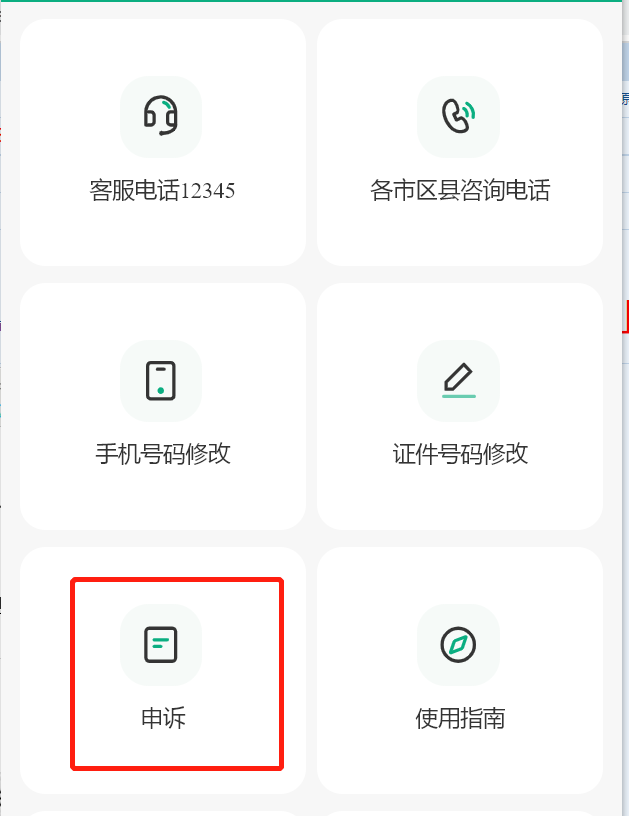The image size is (629, 816).
Task: Open the 客服电话12345 card
Action: coord(162,143)
